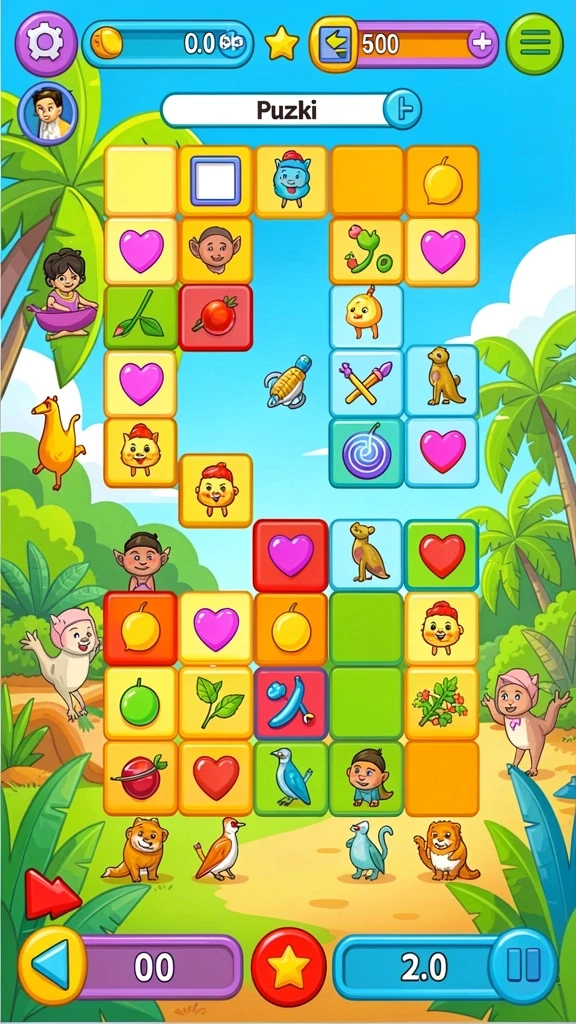Select the purple spiral tile
The width and height of the screenshot is (576, 1024).
click(x=366, y=453)
